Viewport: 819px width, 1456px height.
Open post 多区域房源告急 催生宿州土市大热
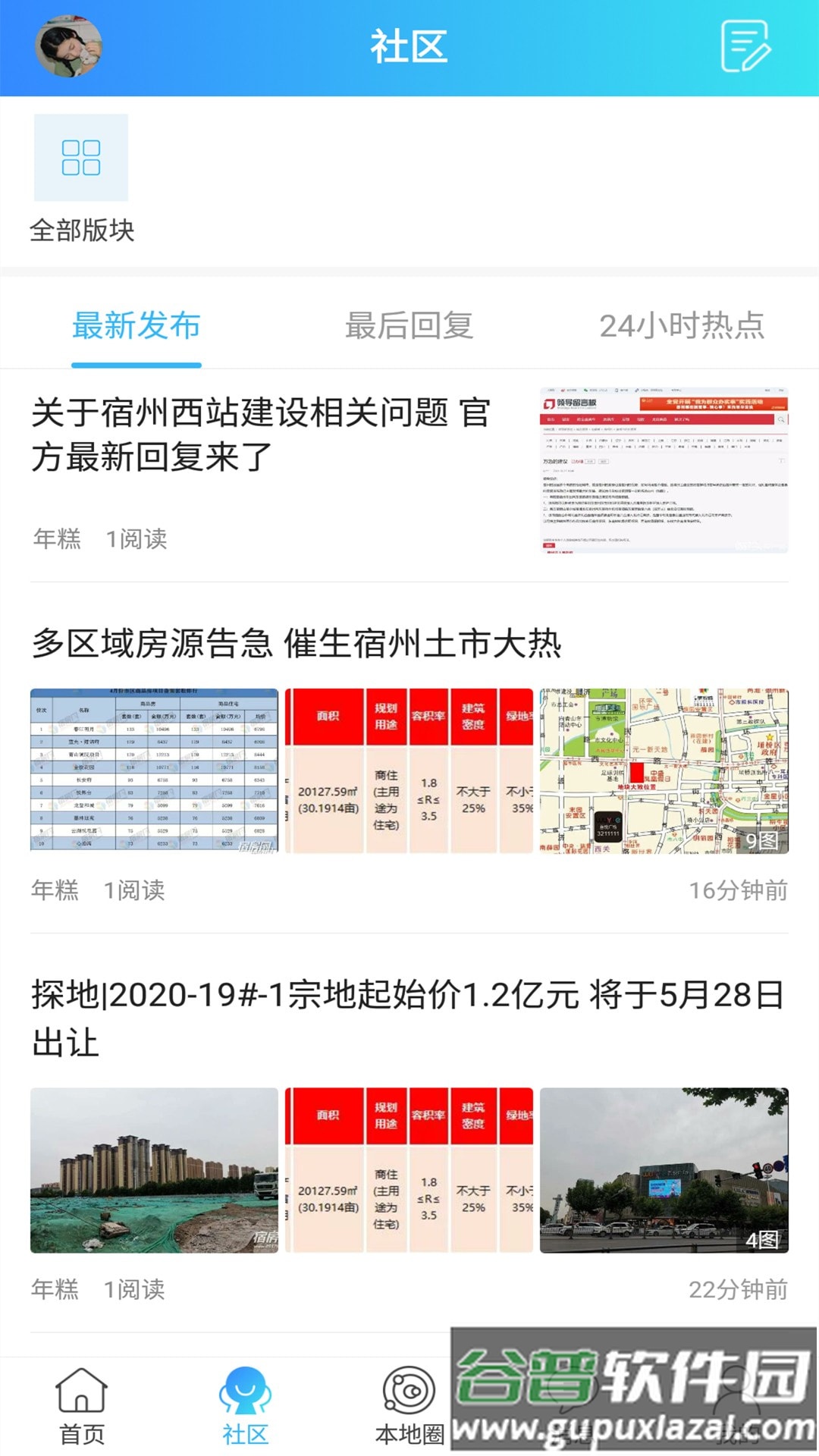pyautogui.click(x=297, y=644)
